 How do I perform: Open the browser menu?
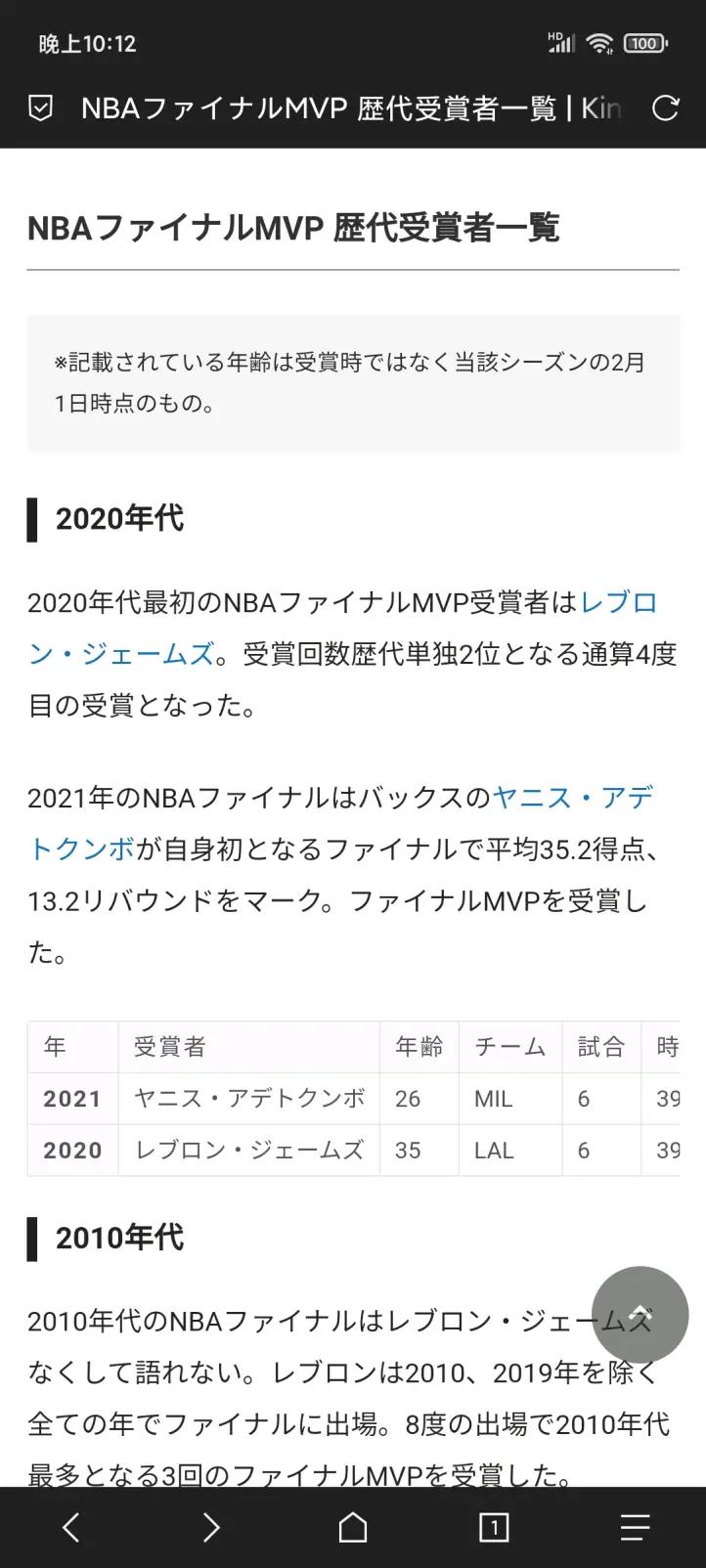click(635, 1527)
